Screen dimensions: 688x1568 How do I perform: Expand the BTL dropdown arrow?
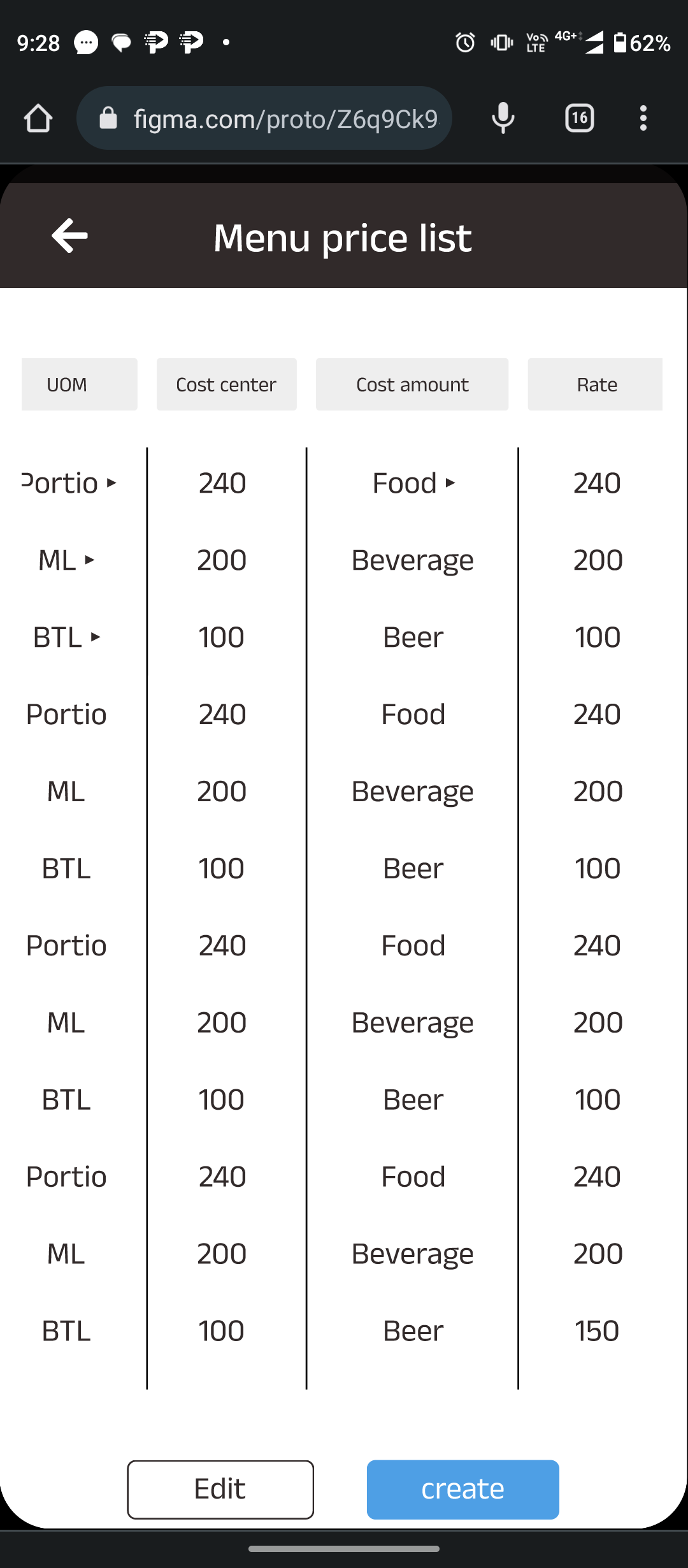(x=96, y=637)
